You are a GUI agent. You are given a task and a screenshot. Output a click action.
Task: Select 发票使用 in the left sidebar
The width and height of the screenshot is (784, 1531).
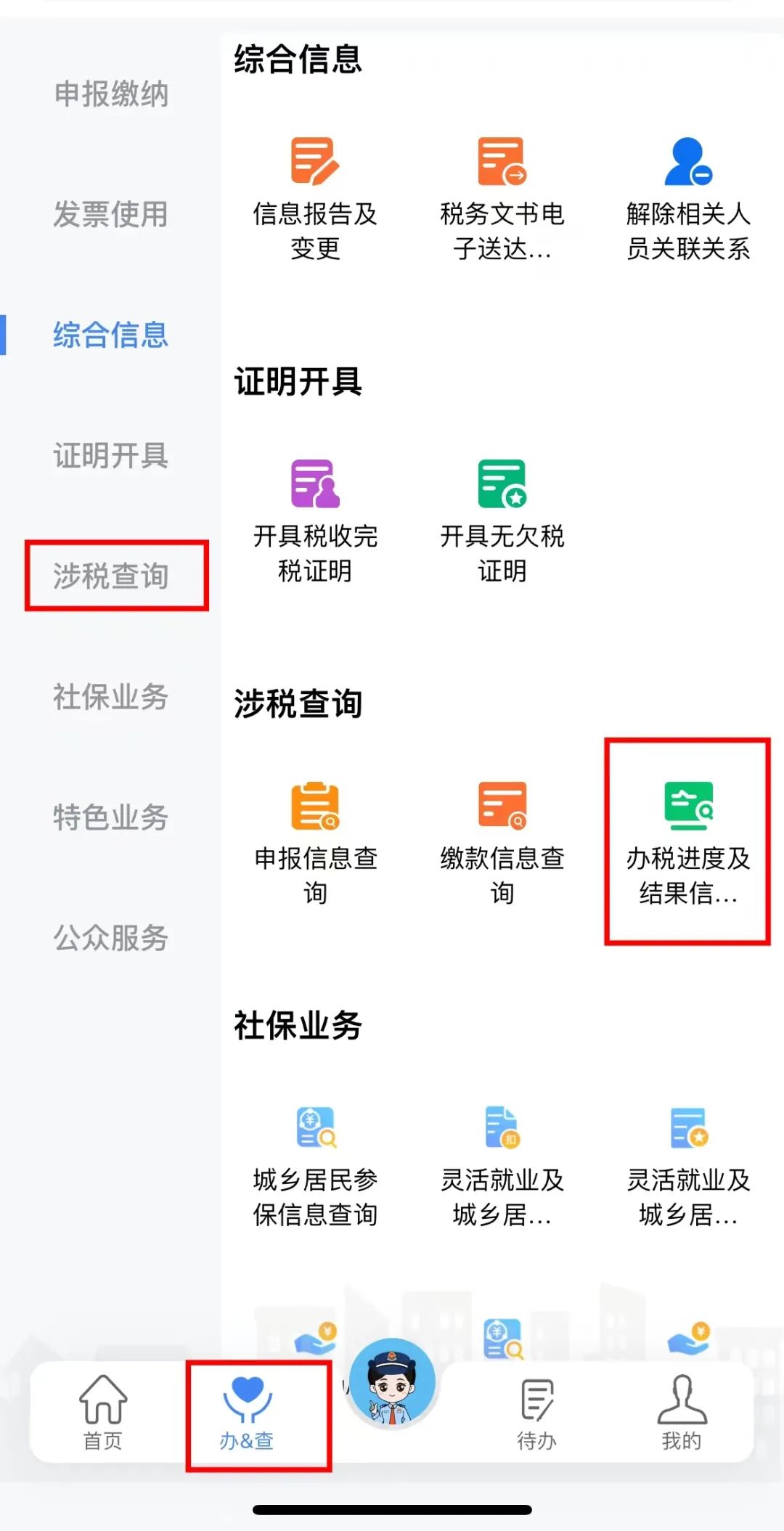click(110, 215)
